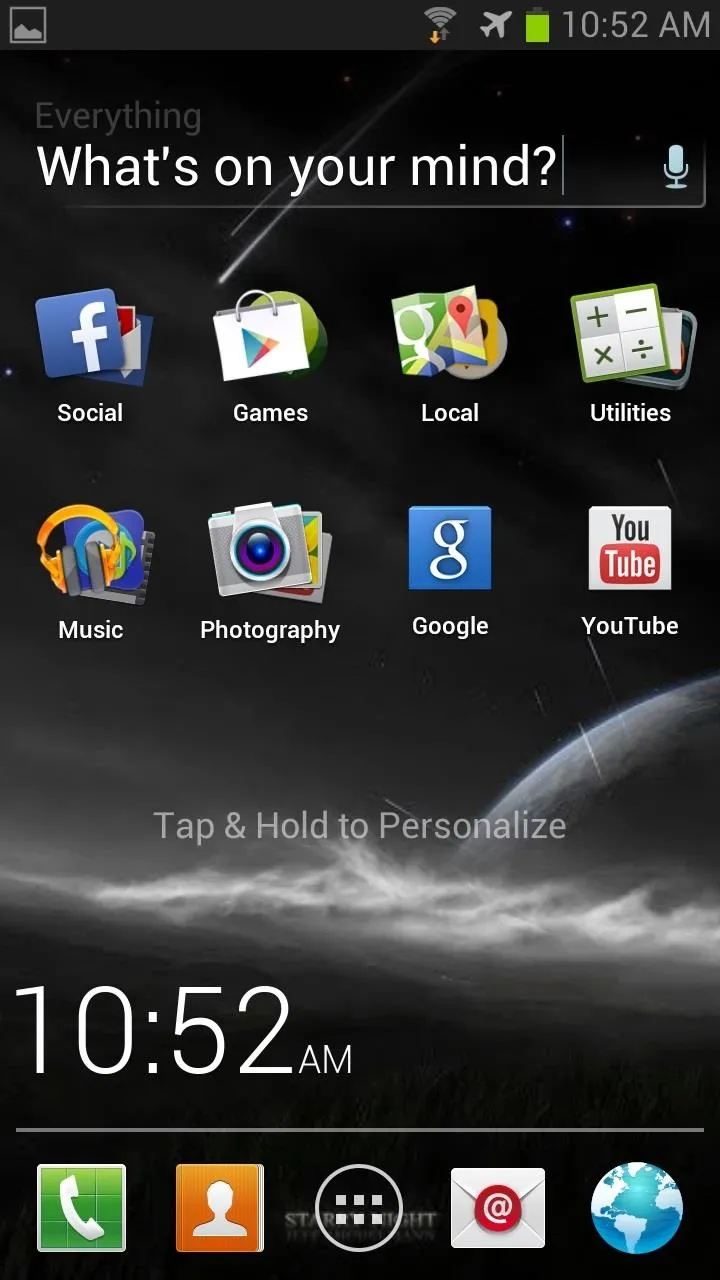Open the contacts app in the dock
The image size is (720, 1280).
tap(220, 1208)
